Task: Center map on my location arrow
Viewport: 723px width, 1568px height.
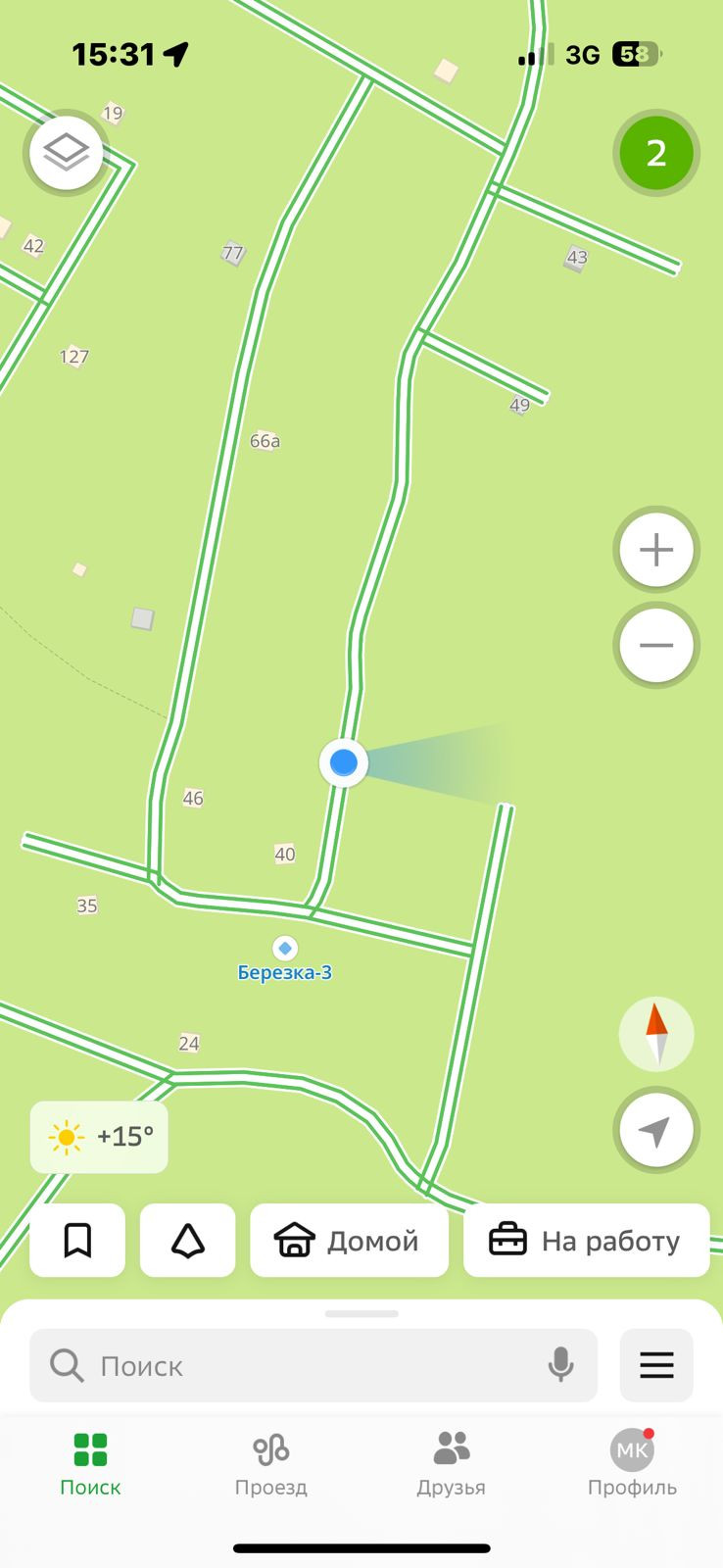Action: [656, 1130]
